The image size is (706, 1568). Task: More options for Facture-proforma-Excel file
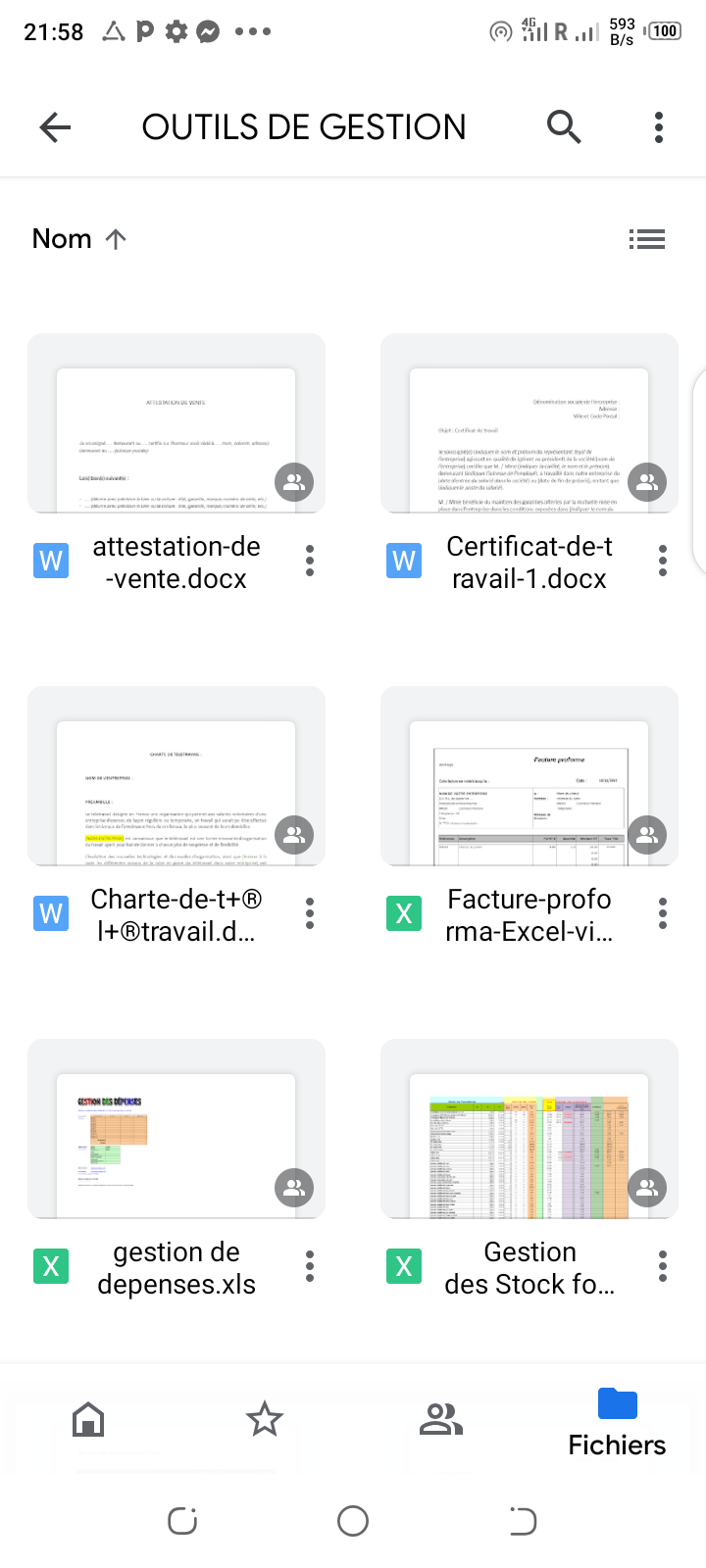[663, 913]
